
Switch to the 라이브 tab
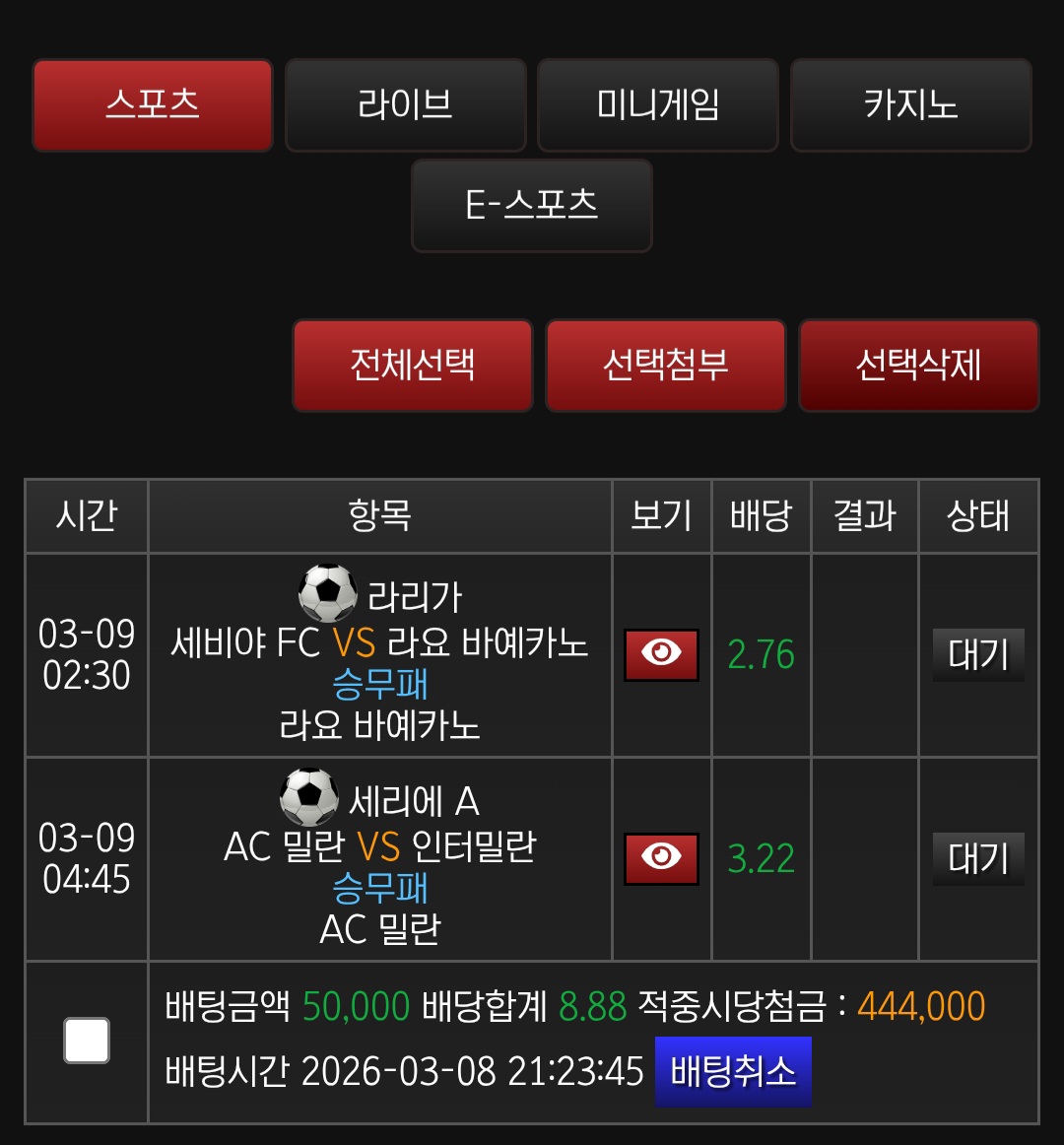405,104
